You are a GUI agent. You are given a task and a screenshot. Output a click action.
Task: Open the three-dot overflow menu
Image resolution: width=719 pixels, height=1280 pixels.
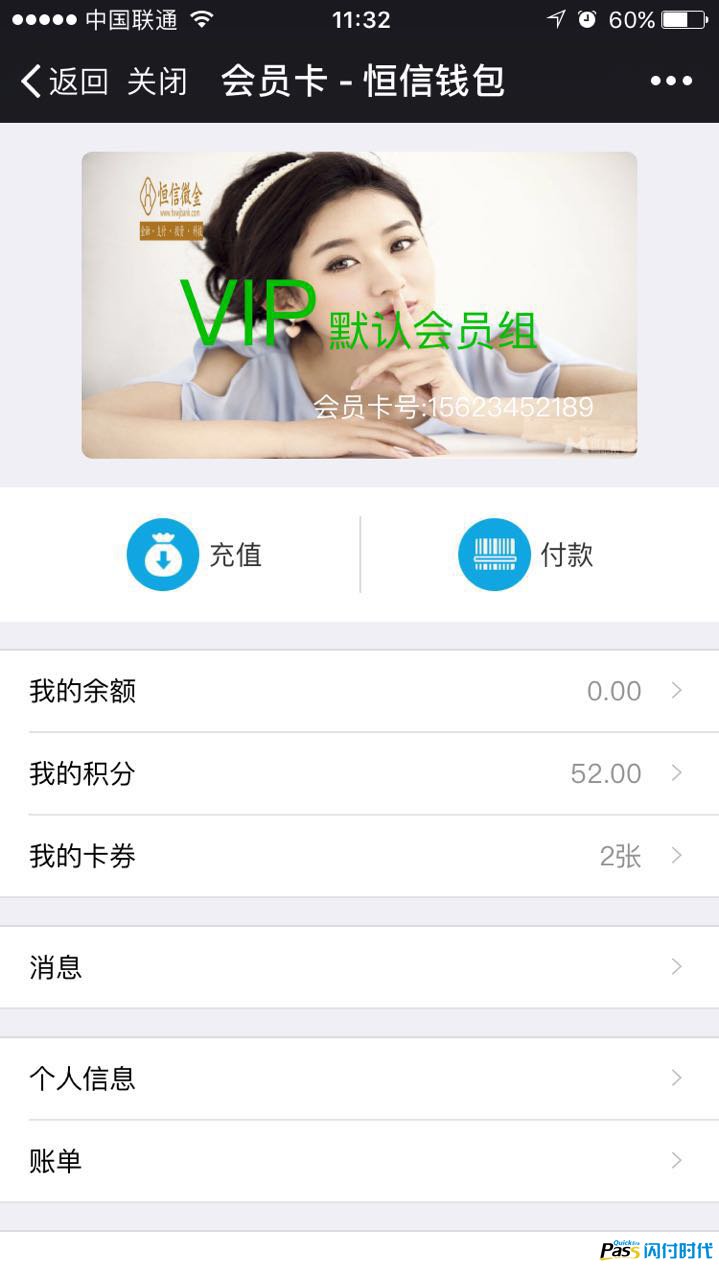(x=671, y=81)
